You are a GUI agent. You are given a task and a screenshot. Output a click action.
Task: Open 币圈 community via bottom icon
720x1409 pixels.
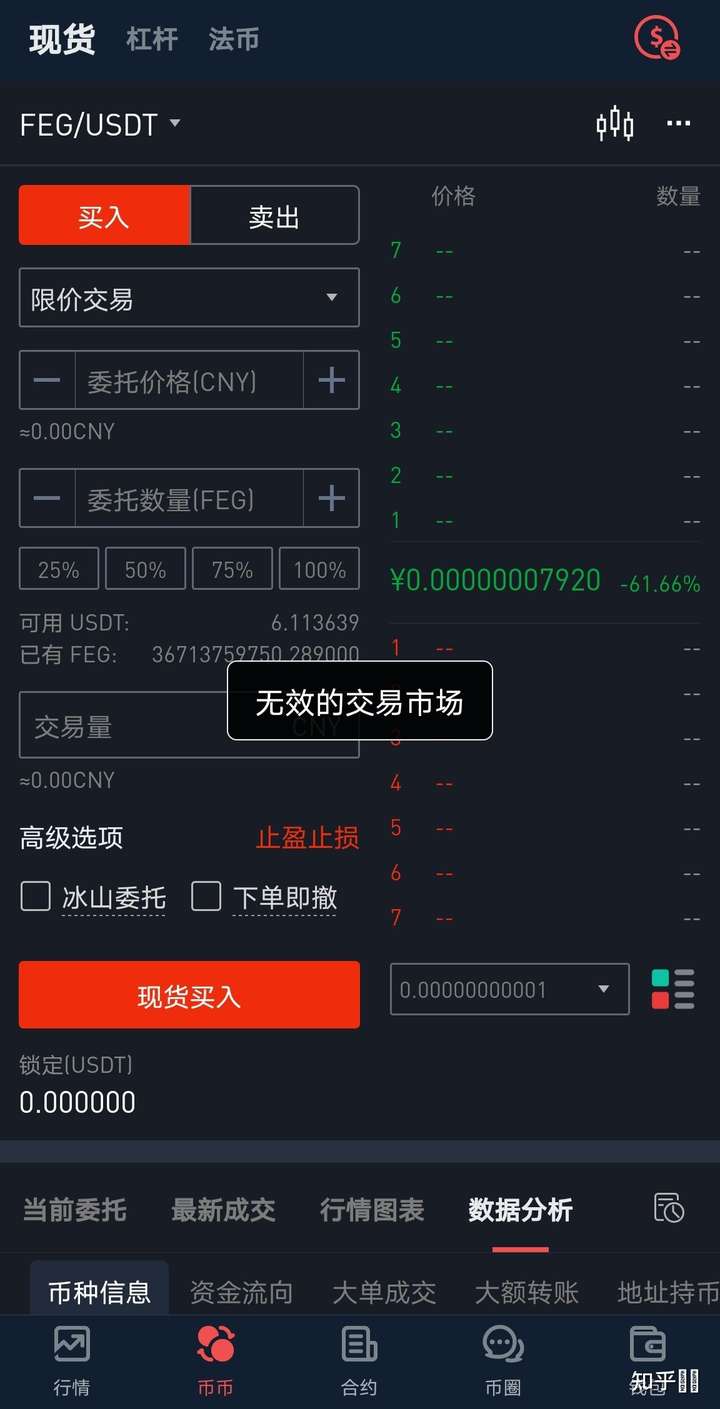tap(503, 1360)
